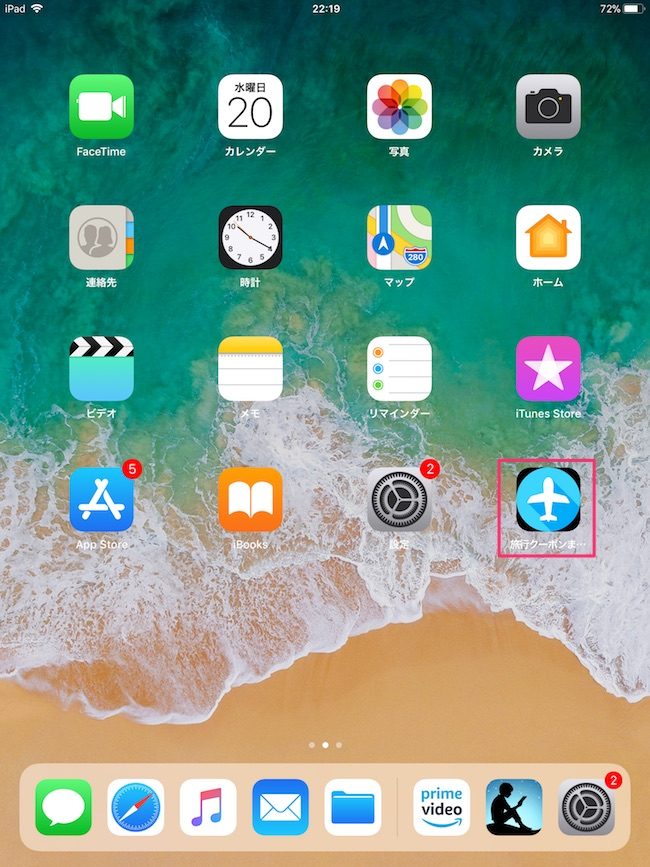
Task: Launch the Calendar app
Action: (x=250, y=107)
